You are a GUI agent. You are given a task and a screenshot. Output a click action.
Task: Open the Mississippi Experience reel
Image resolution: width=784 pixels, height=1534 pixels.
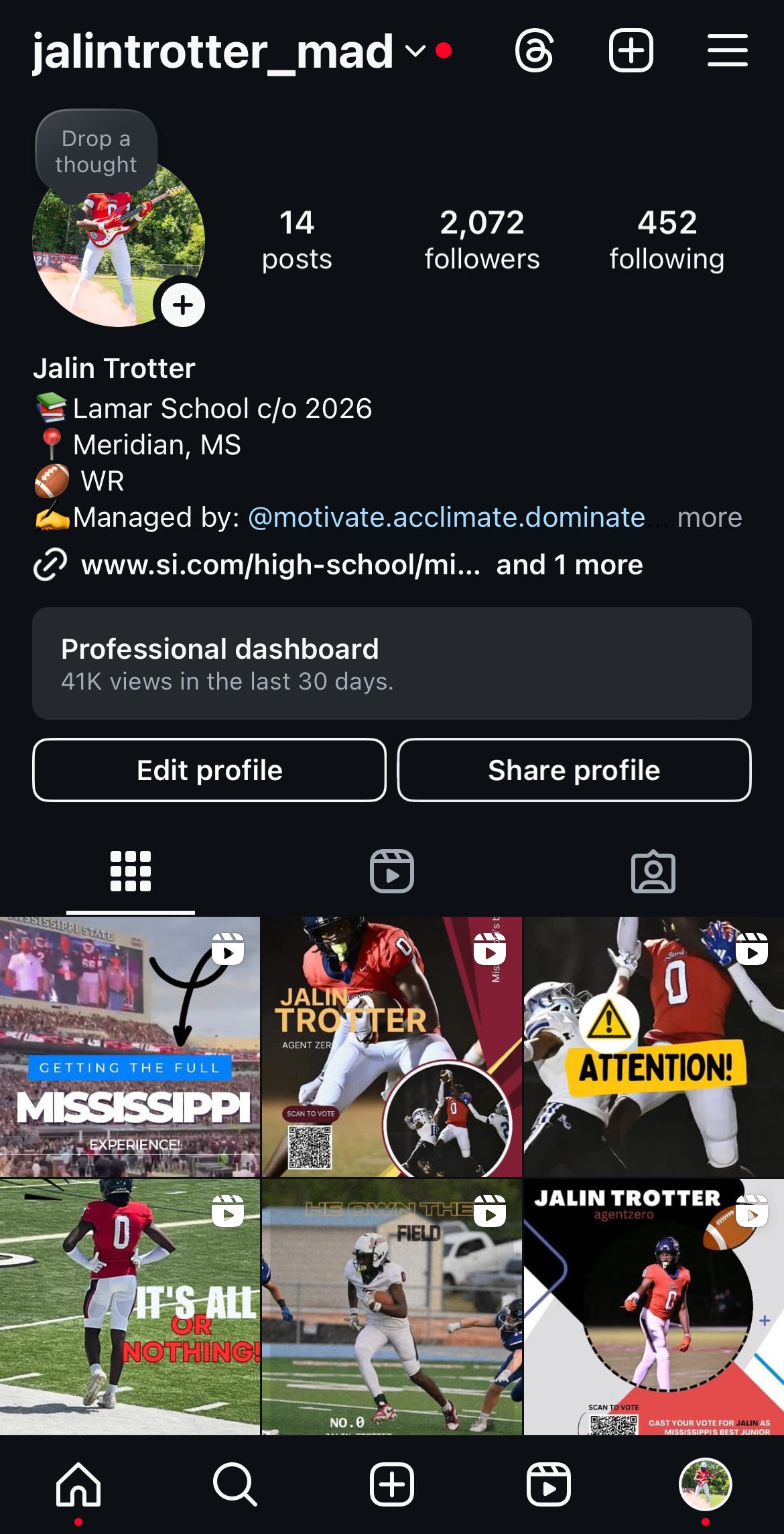130,1047
